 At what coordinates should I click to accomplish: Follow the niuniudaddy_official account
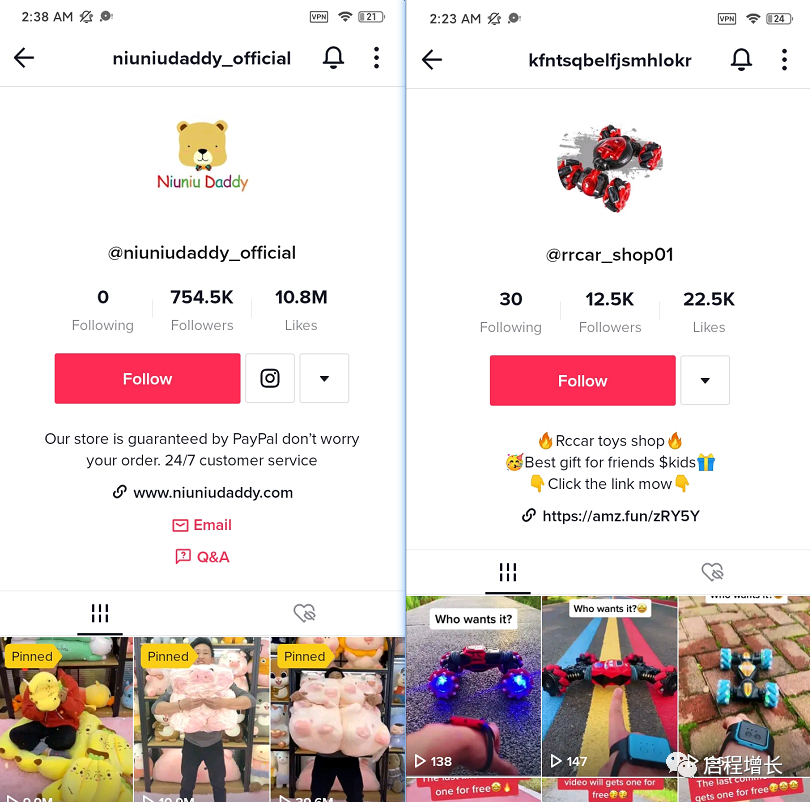pos(147,379)
